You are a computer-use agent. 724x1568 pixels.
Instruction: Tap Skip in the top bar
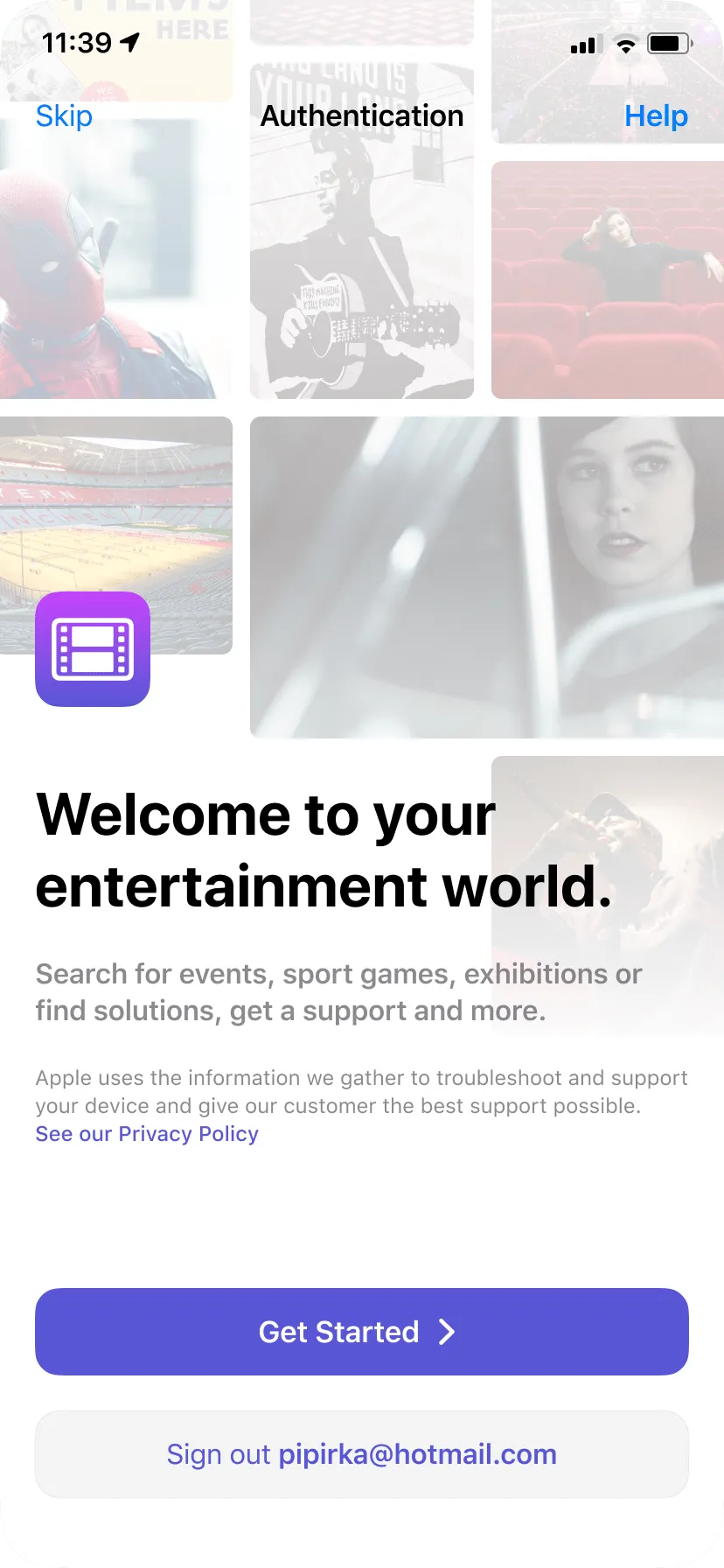(64, 116)
